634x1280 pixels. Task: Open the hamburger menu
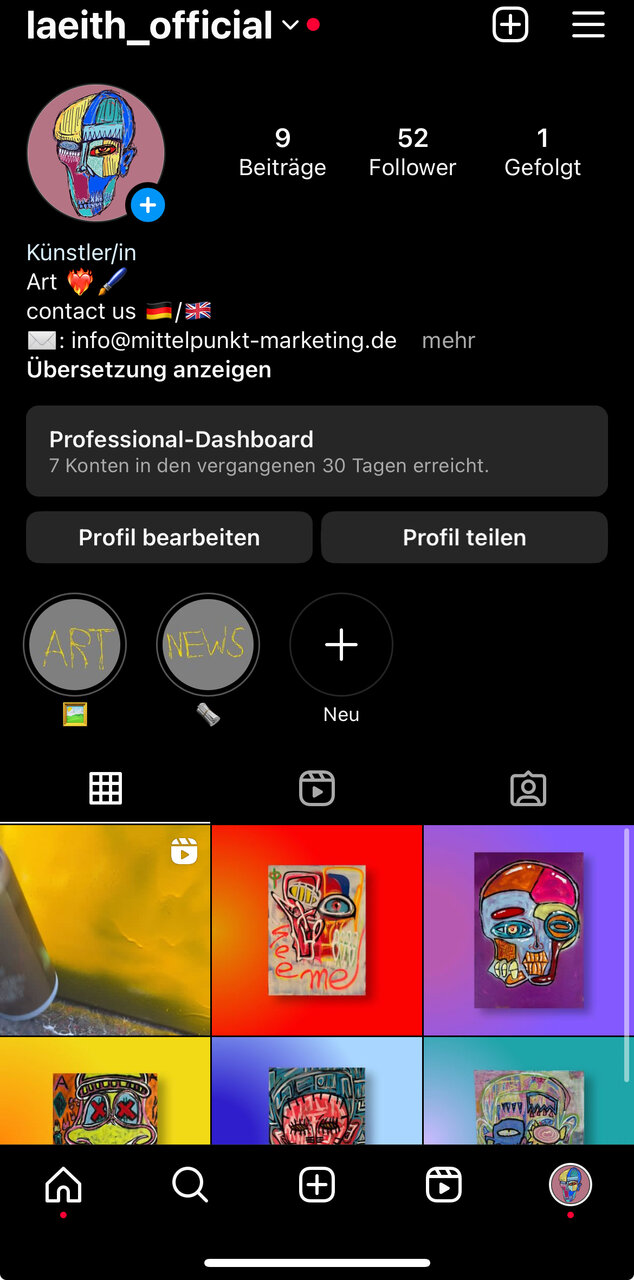[588, 25]
